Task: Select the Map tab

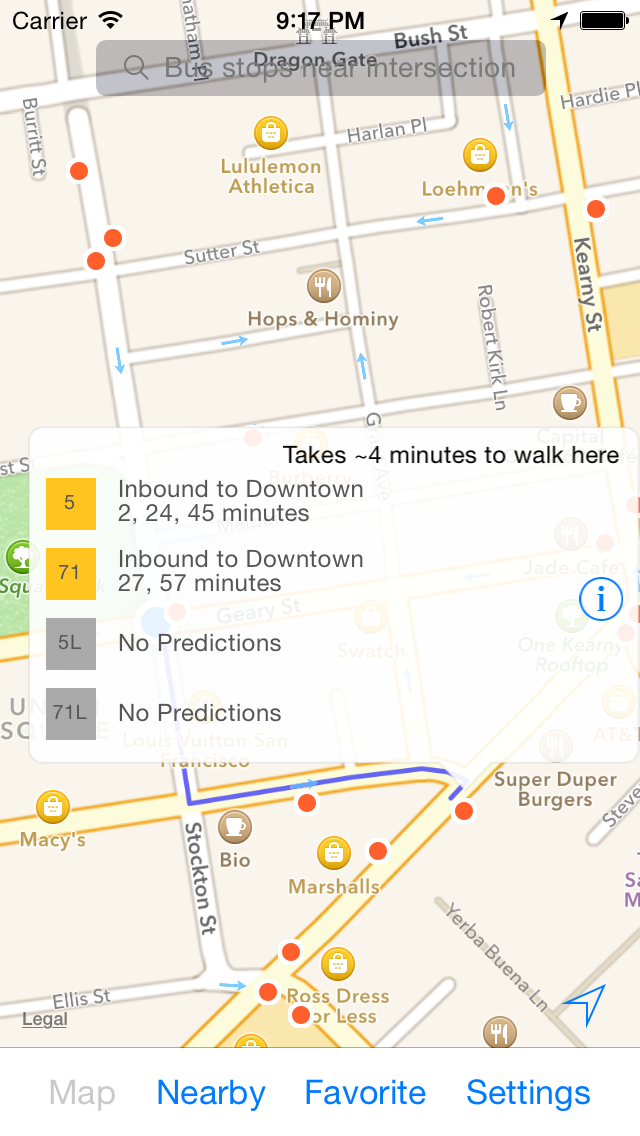Action: click(x=82, y=1093)
